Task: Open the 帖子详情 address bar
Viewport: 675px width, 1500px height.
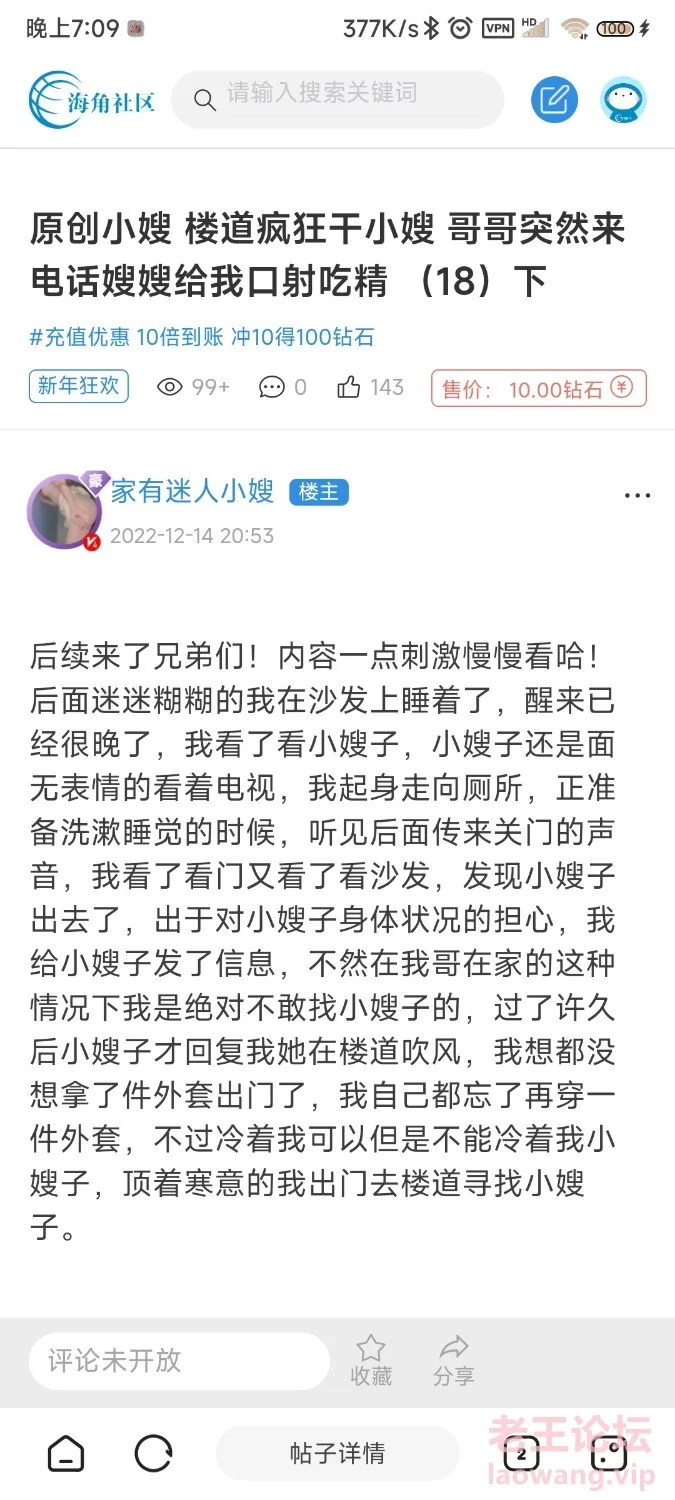Action: (337, 1453)
